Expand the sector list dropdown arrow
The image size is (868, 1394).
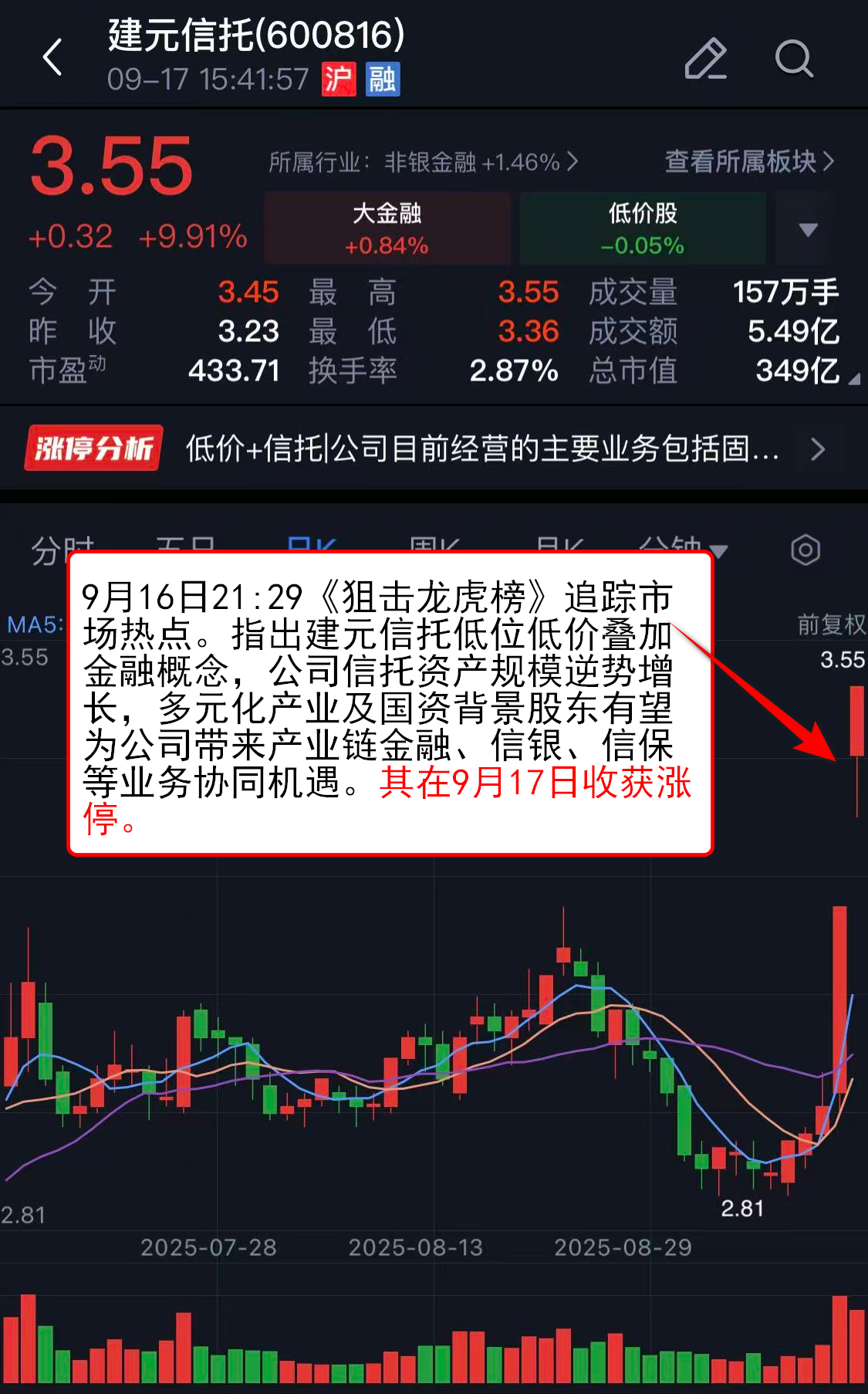[807, 229]
